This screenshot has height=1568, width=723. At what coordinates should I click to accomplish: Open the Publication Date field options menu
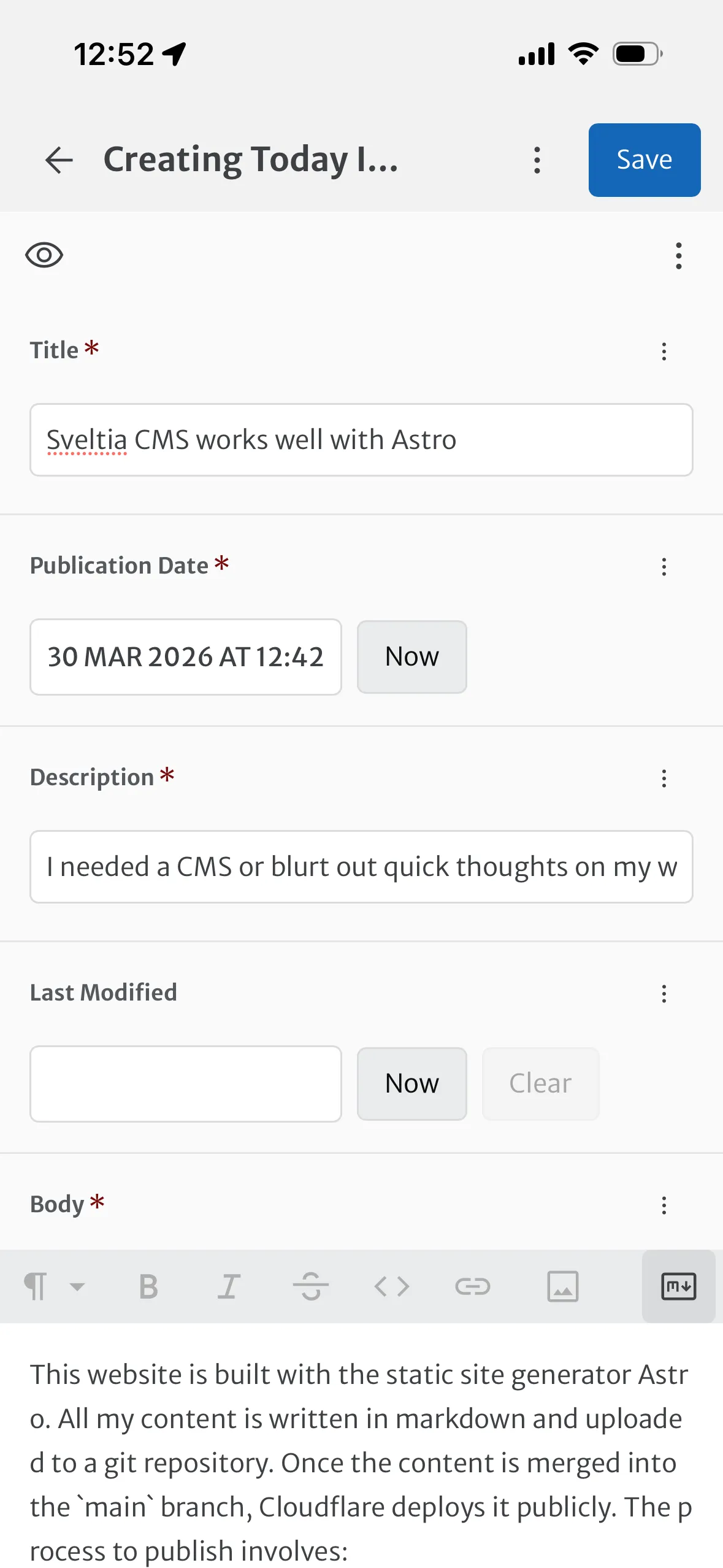pyautogui.click(x=664, y=567)
